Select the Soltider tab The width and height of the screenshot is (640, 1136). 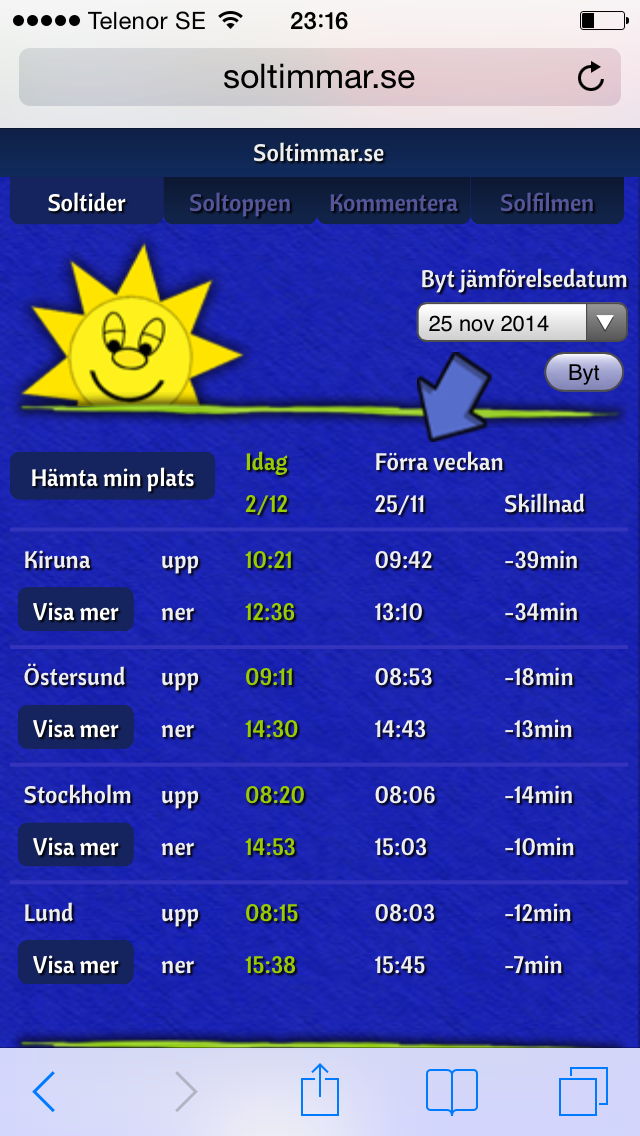pyautogui.click(x=87, y=204)
